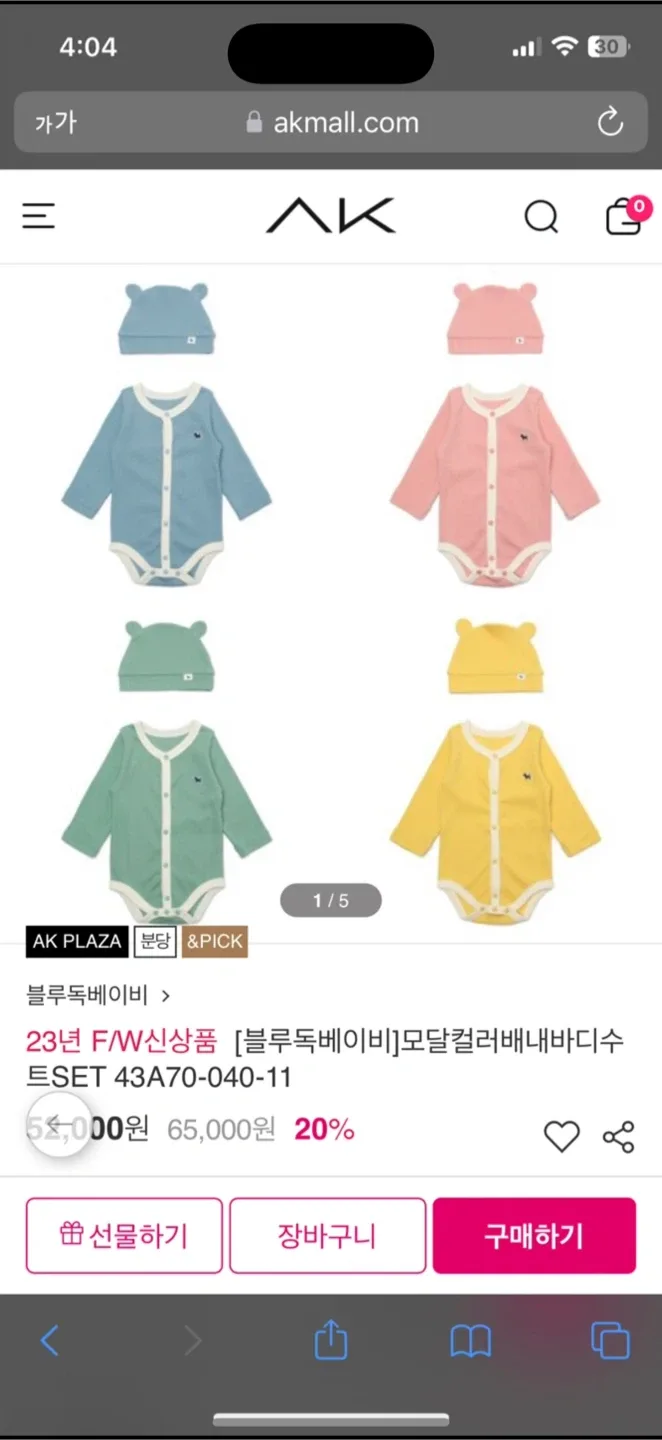Open the search icon
662x1440 pixels.
[541, 216]
